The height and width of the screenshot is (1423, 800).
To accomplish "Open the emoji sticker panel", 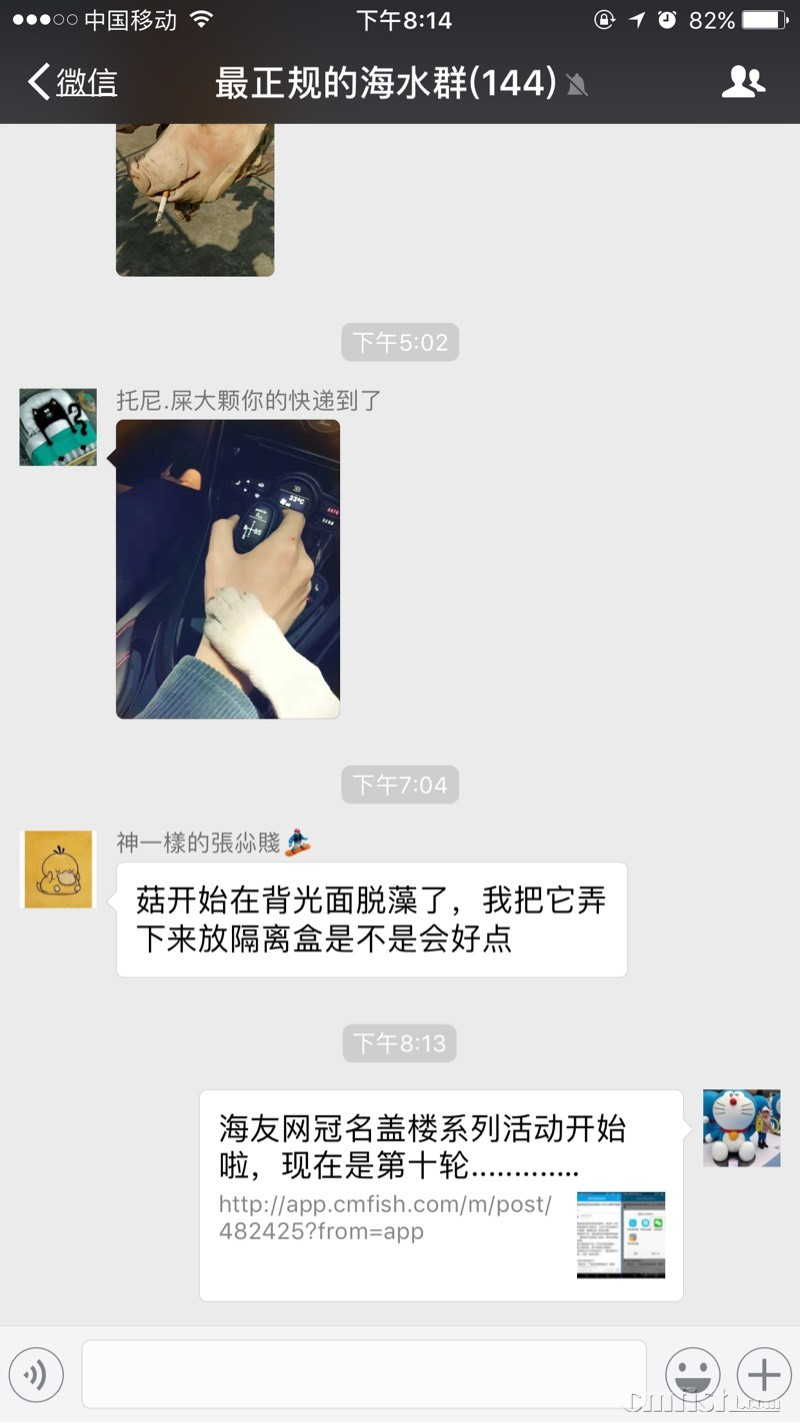I will [x=692, y=1375].
